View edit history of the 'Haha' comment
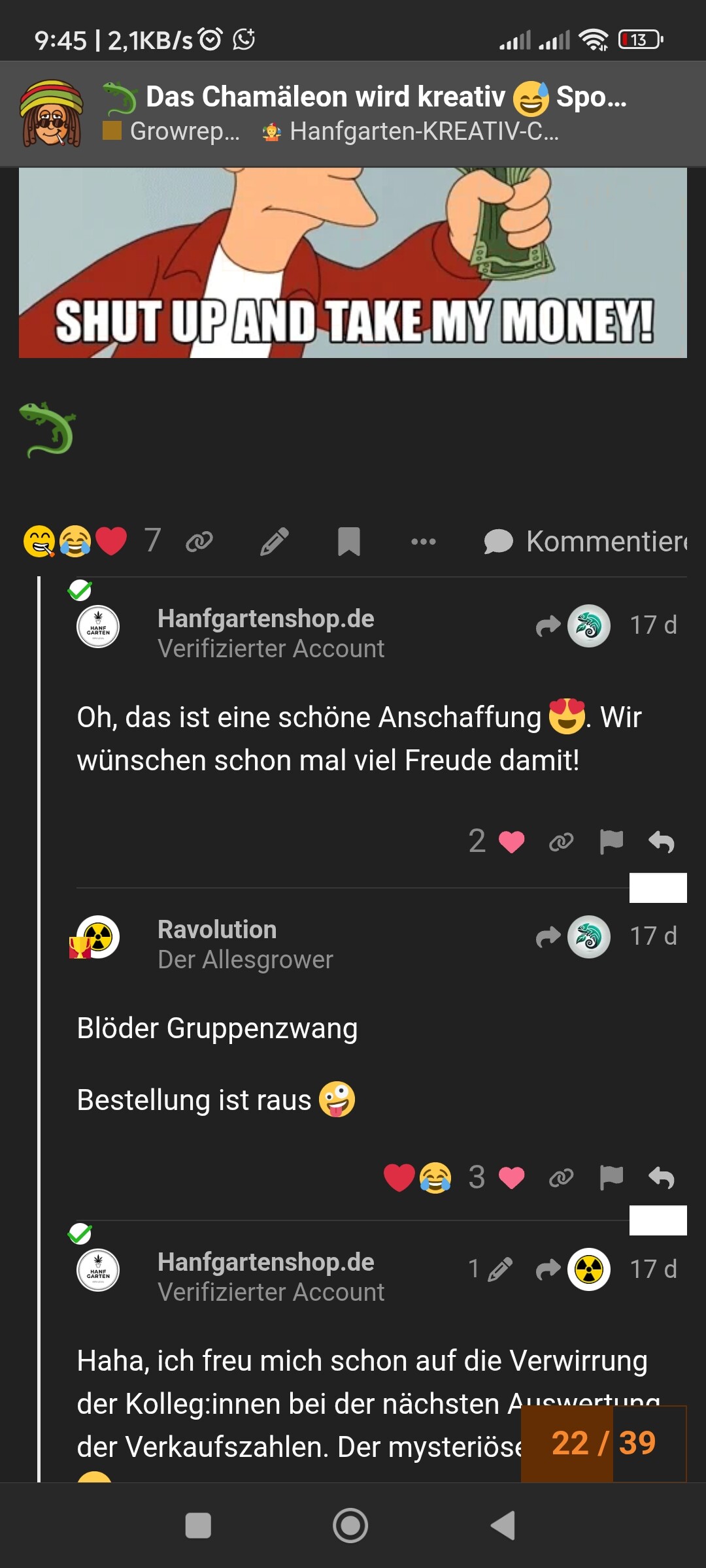Viewport: 706px width, 1568px height. click(x=491, y=1269)
